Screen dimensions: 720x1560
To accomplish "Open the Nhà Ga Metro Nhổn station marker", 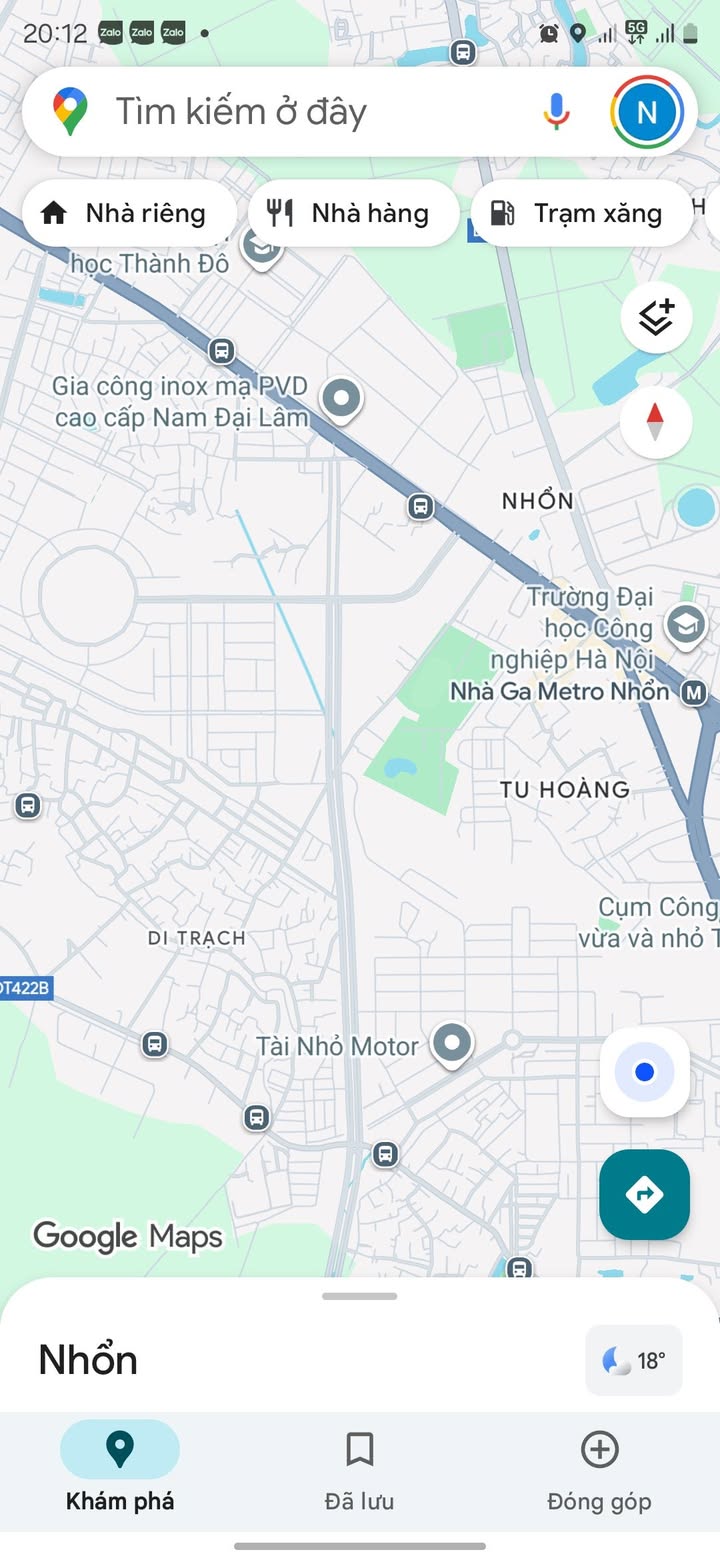I will [694, 692].
